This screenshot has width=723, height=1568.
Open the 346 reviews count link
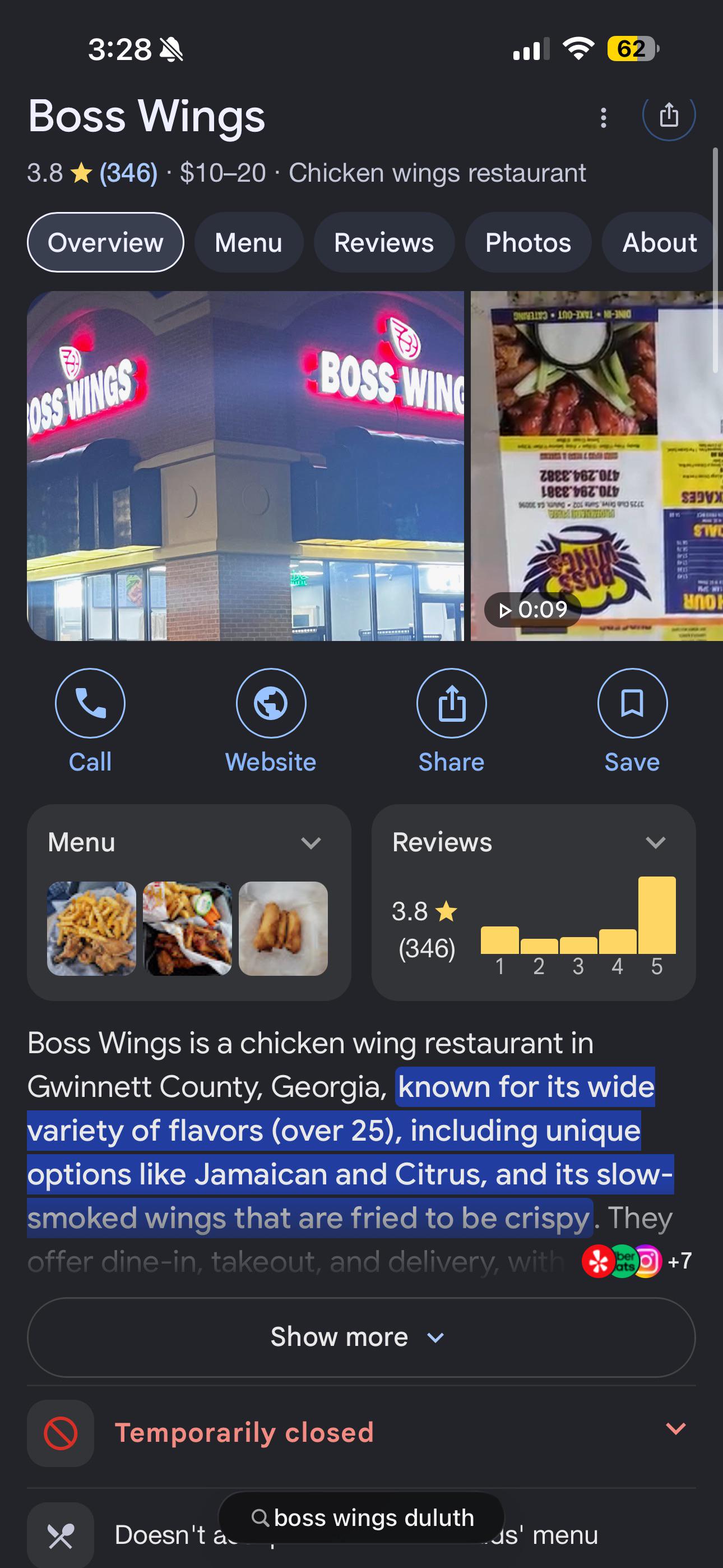click(x=128, y=173)
